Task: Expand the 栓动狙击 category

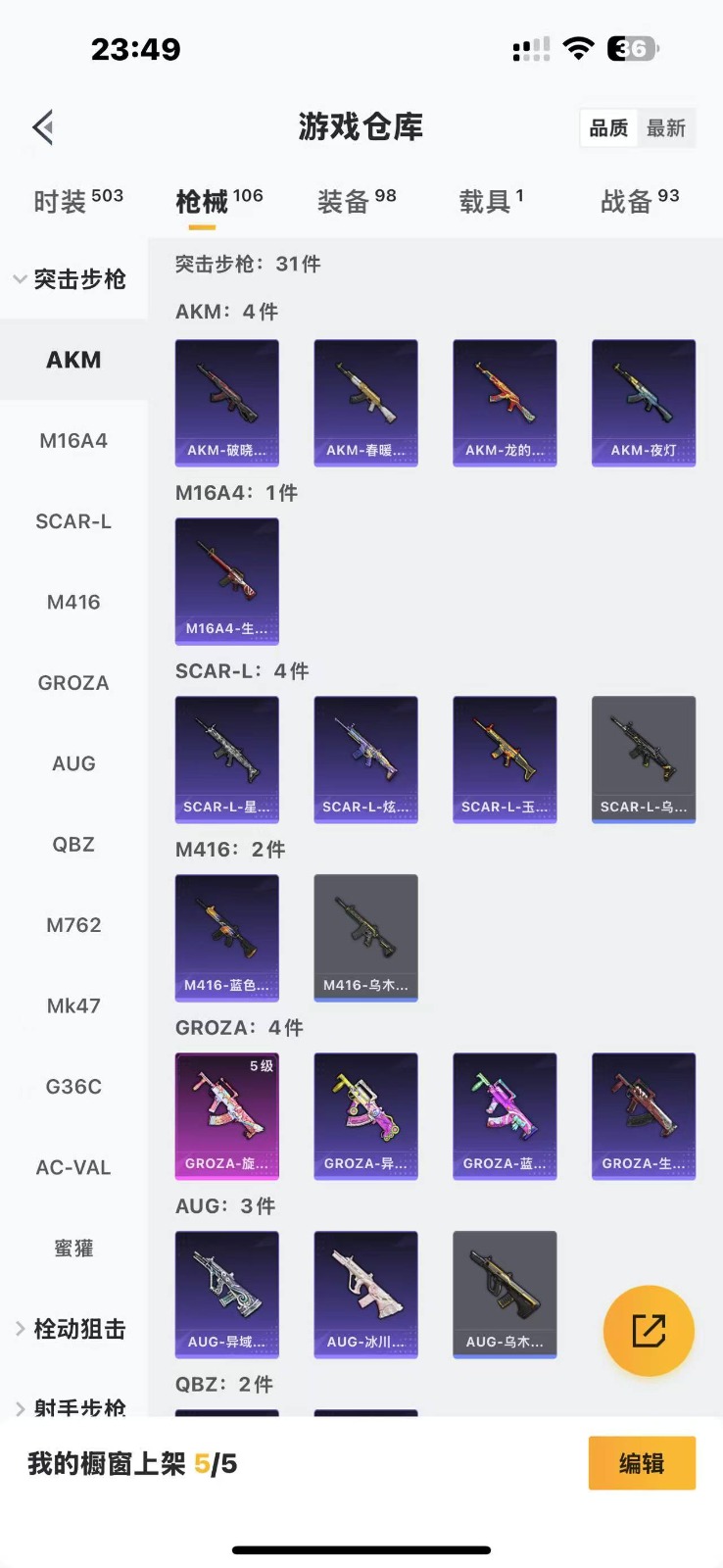Action: pyautogui.click(x=71, y=1329)
